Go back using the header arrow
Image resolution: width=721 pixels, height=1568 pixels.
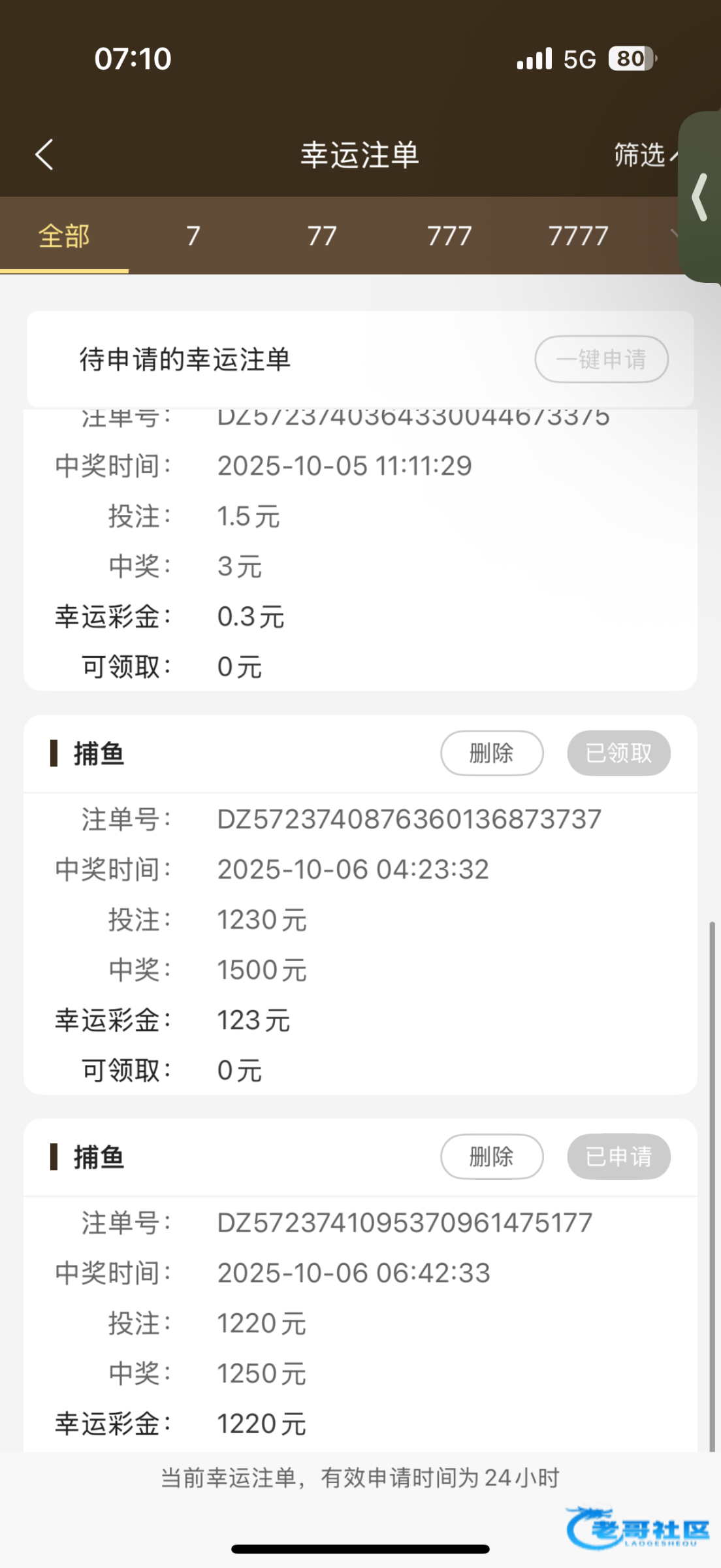point(44,155)
